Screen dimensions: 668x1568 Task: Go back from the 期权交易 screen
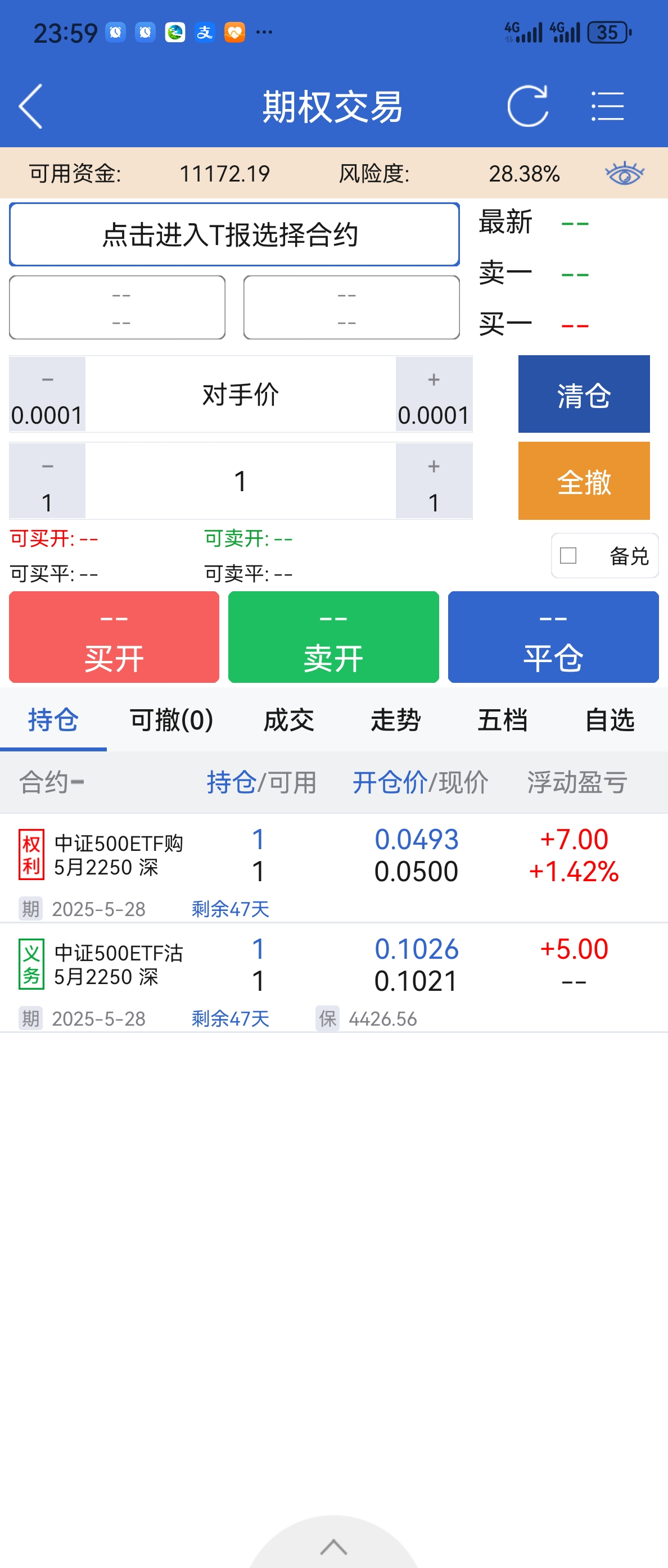point(30,106)
